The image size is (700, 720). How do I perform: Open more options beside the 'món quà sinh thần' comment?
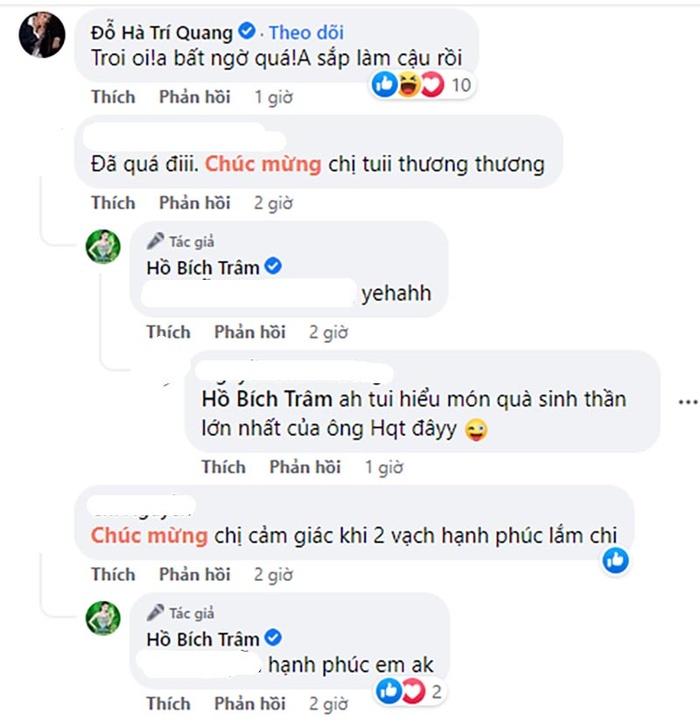pyautogui.click(x=687, y=402)
